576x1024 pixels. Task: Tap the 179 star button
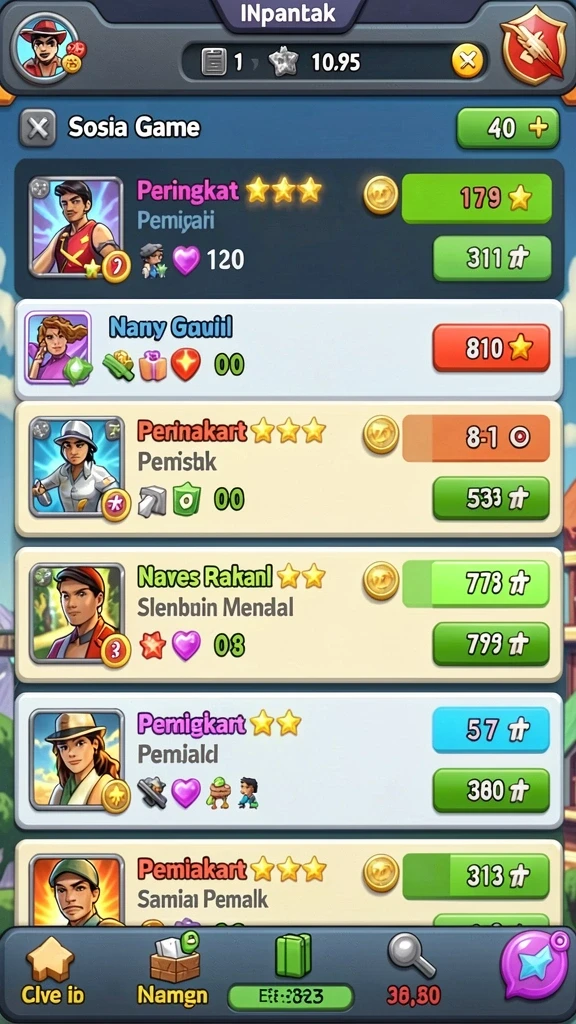pyautogui.click(x=477, y=197)
